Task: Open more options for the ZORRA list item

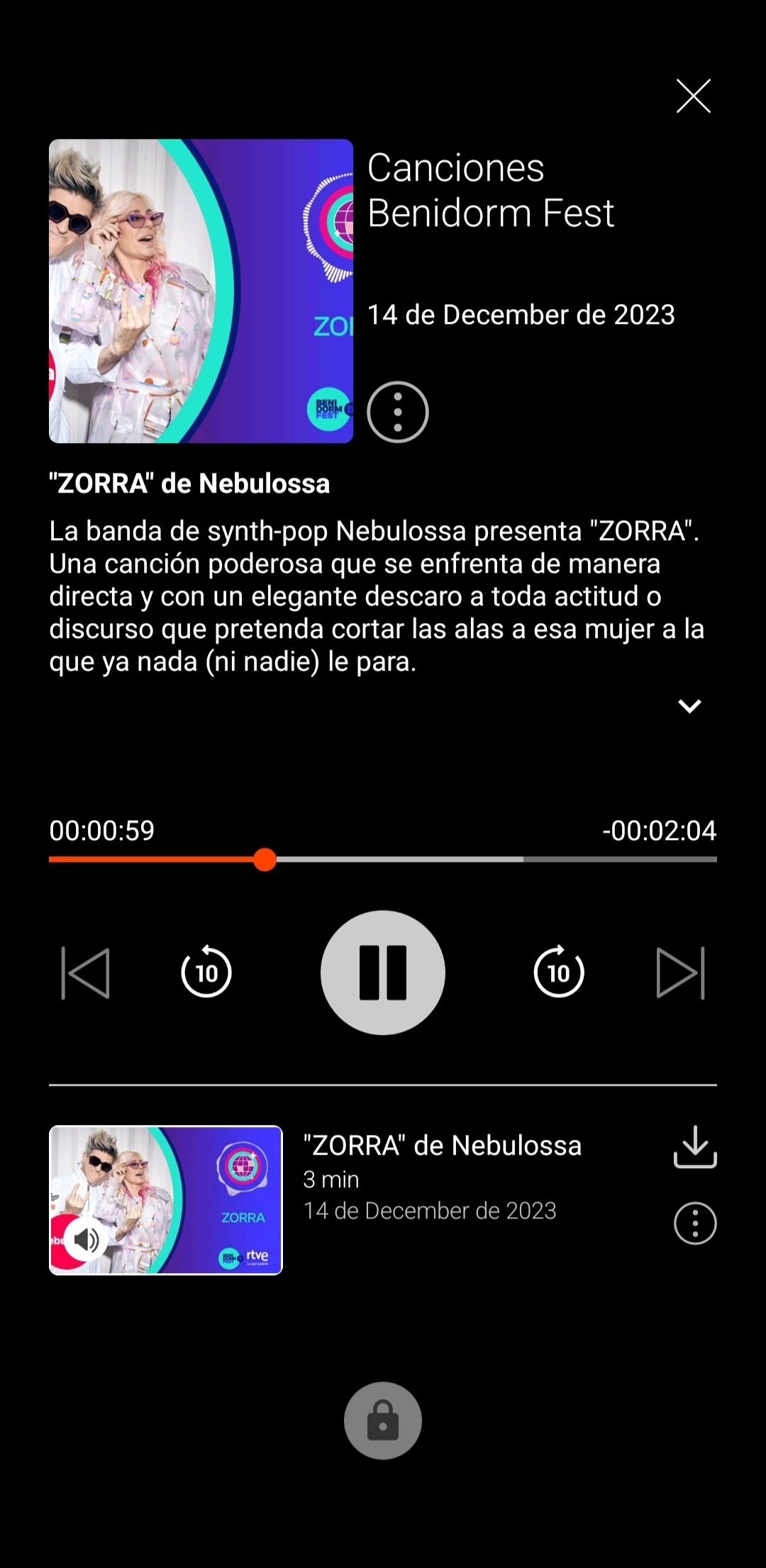Action: [695, 1223]
